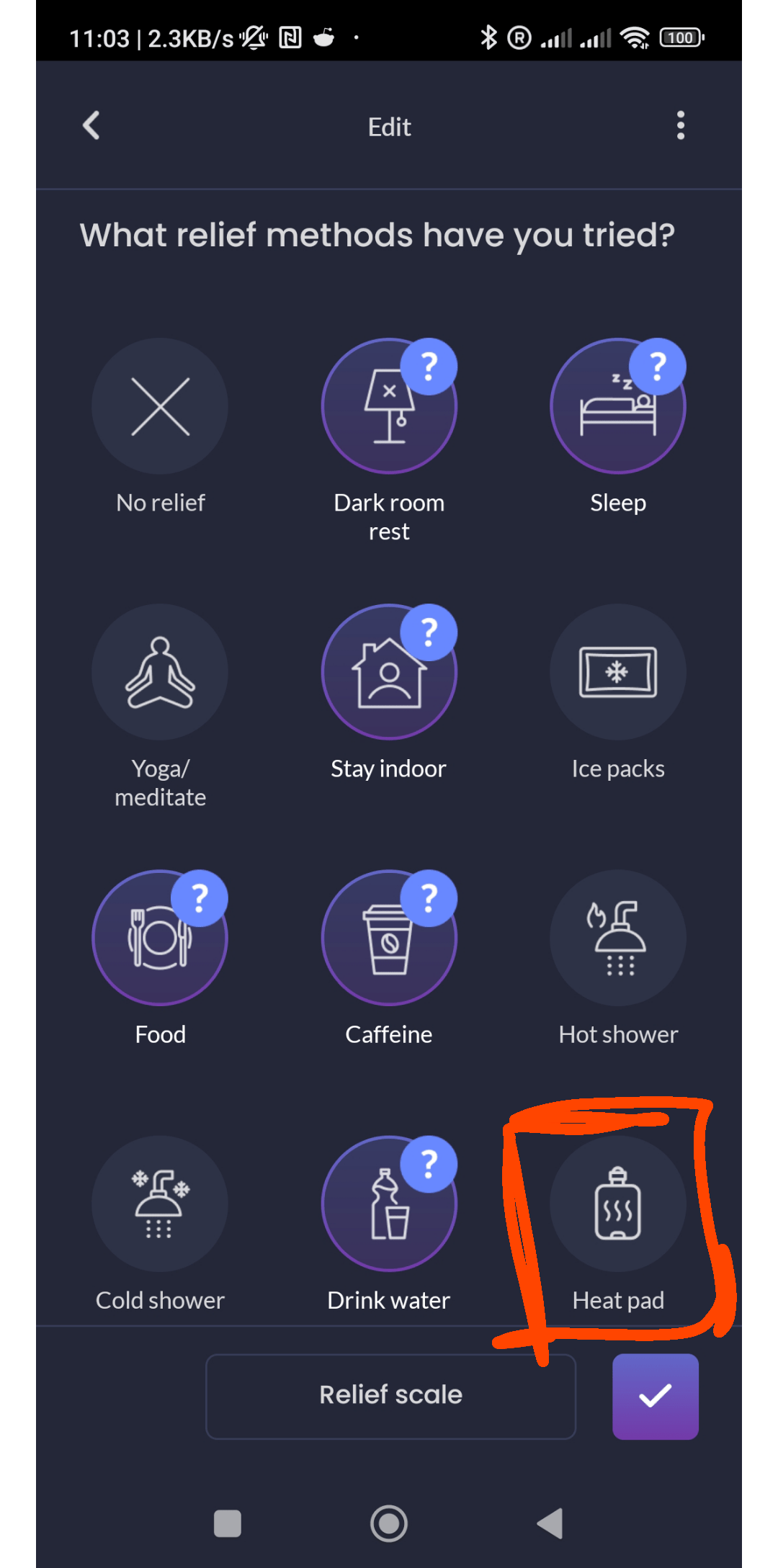The height and width of the screenshot is (1568, 778).
Task: Tap the system home button
Action: [389, 1523]
